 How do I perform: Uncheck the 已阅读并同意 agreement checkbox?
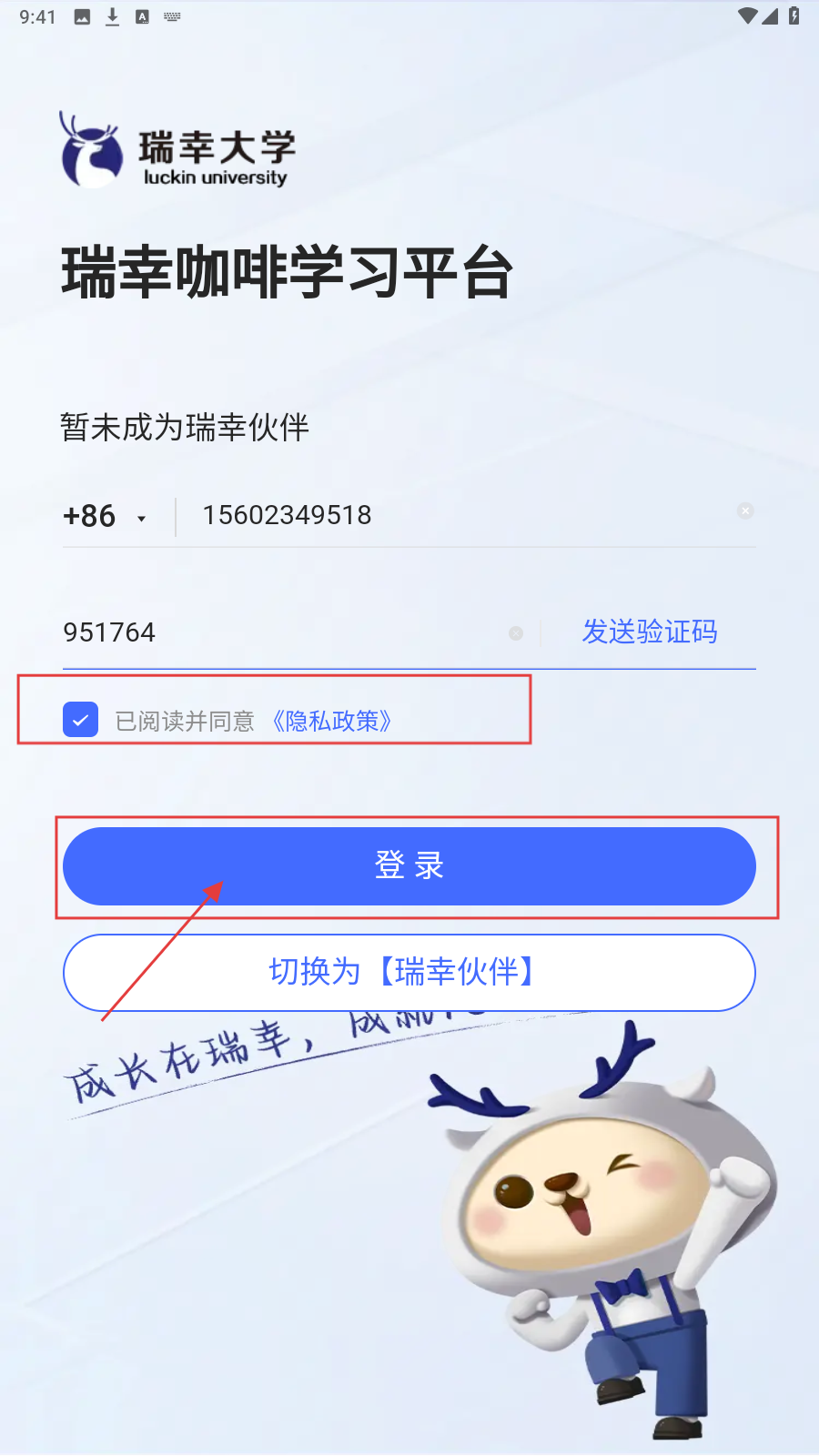[81, 720]
